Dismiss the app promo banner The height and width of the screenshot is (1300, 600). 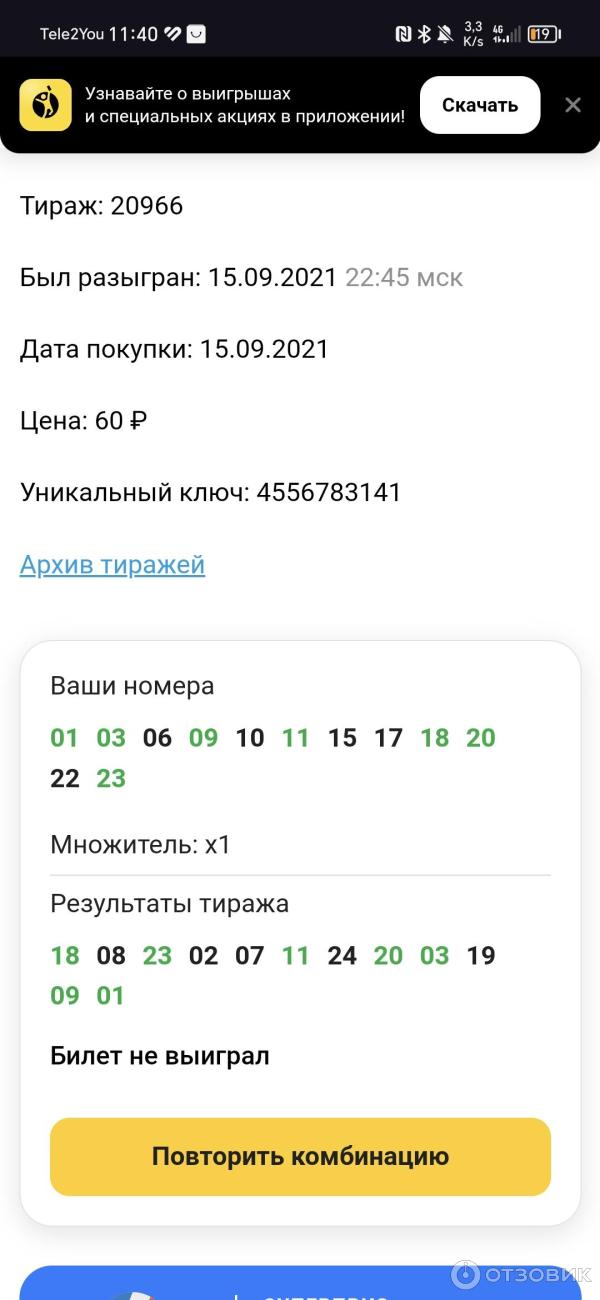[573, 105]
